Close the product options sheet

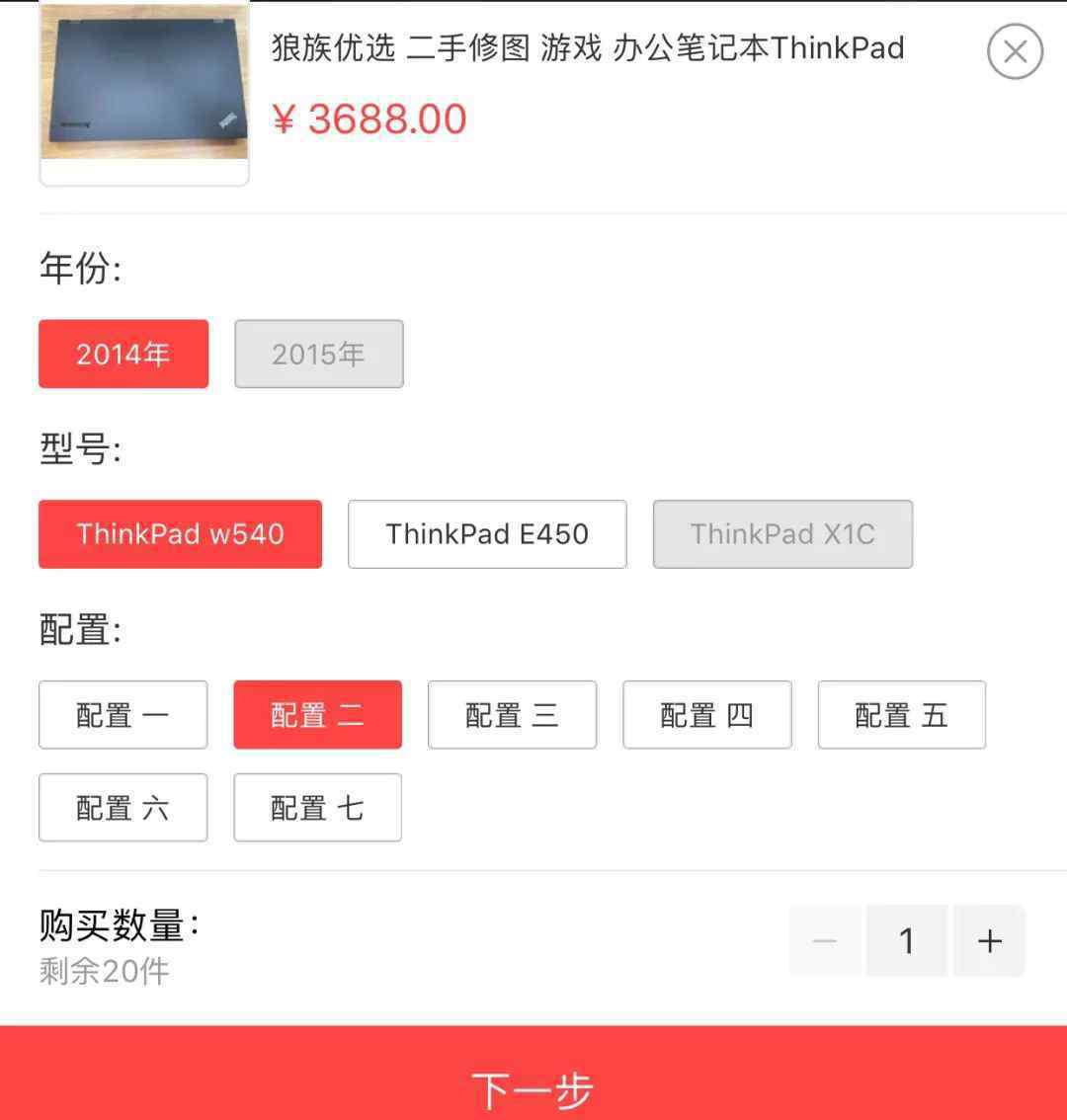pyautogui.click(x=1015, y=51)
